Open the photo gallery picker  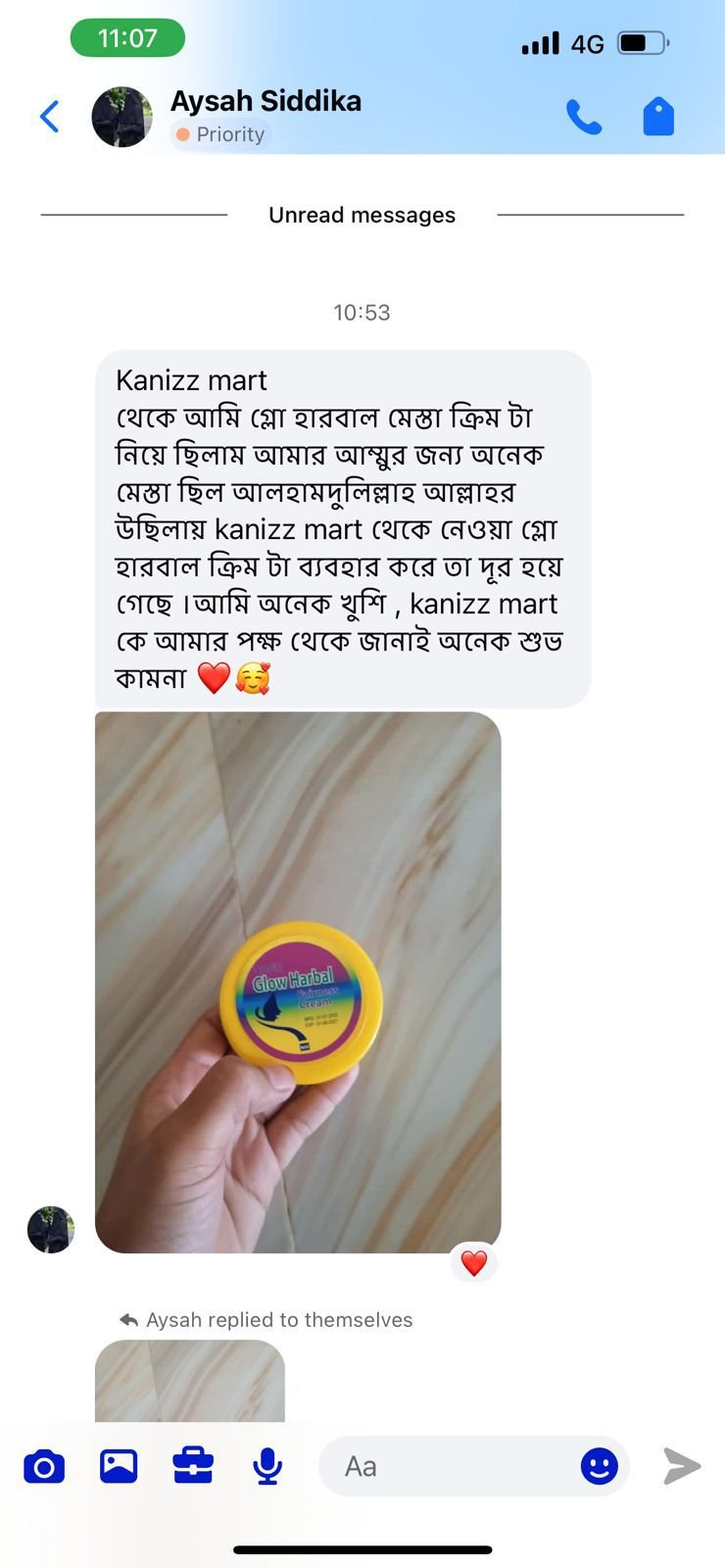pos(119,1466)
